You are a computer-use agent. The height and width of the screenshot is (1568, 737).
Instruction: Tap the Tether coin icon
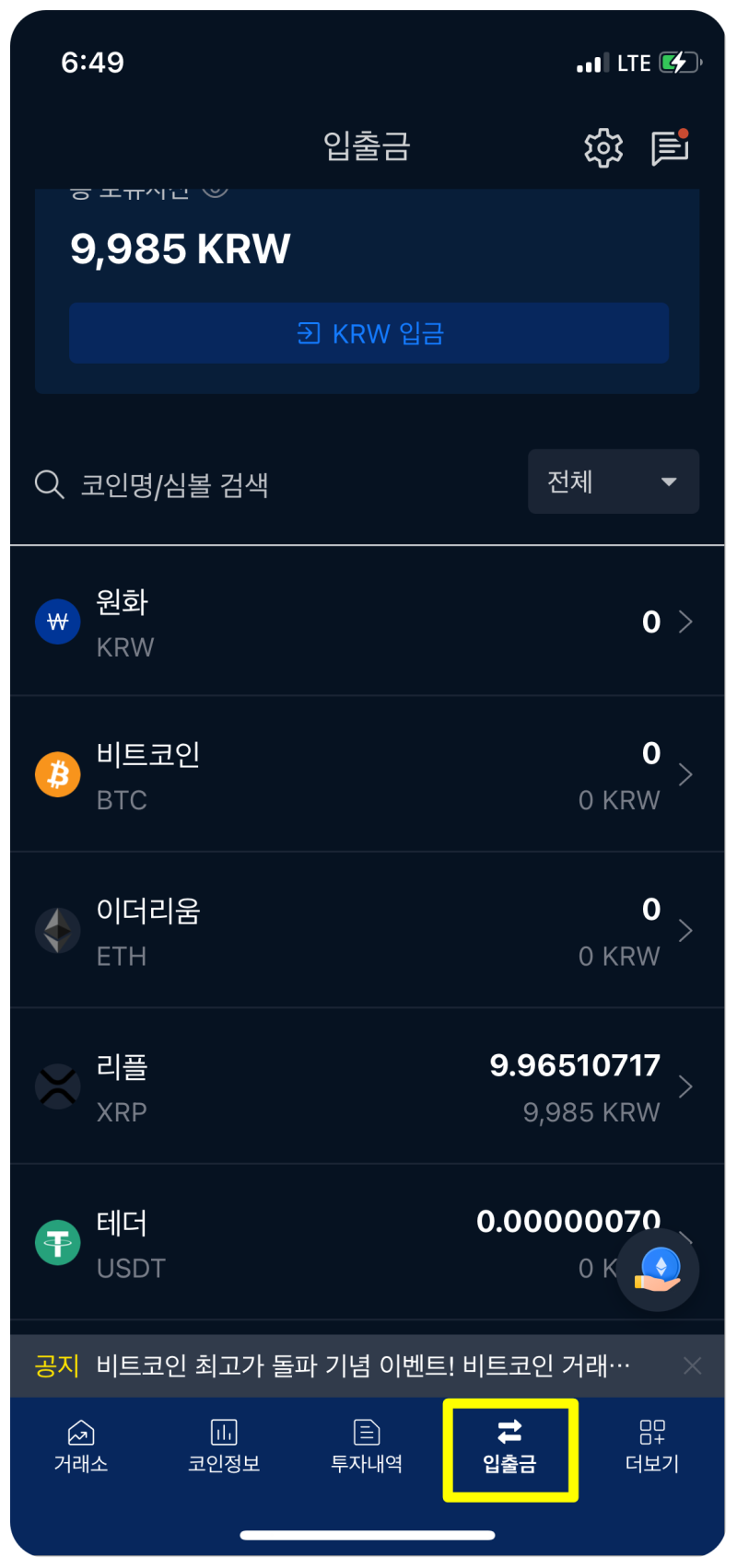[x=57, y=1242]
